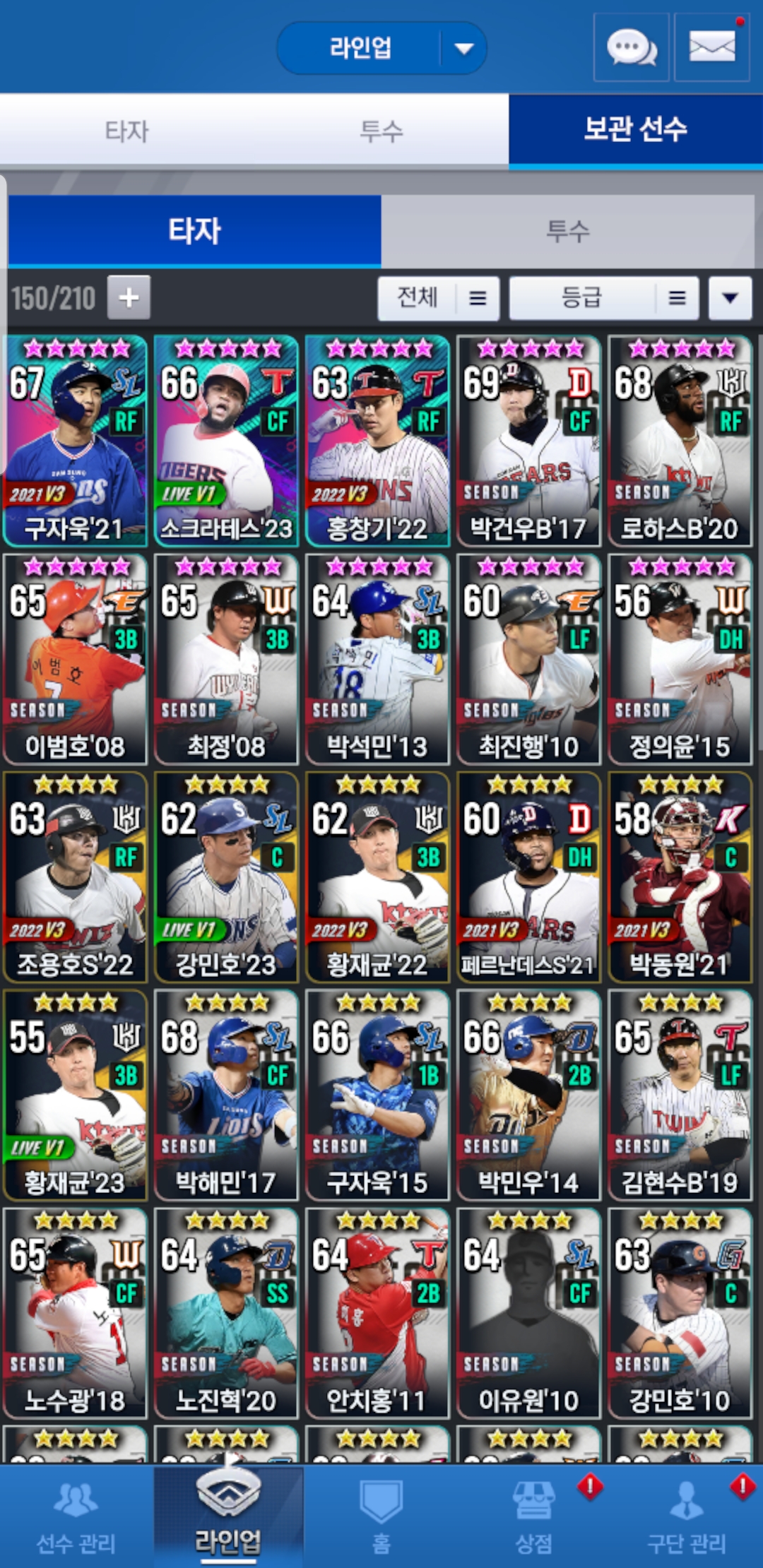Switch to the top 타자 tab
Viewport: 763px width, 1568px height.
pyautogui.click(x=127, y=131)
